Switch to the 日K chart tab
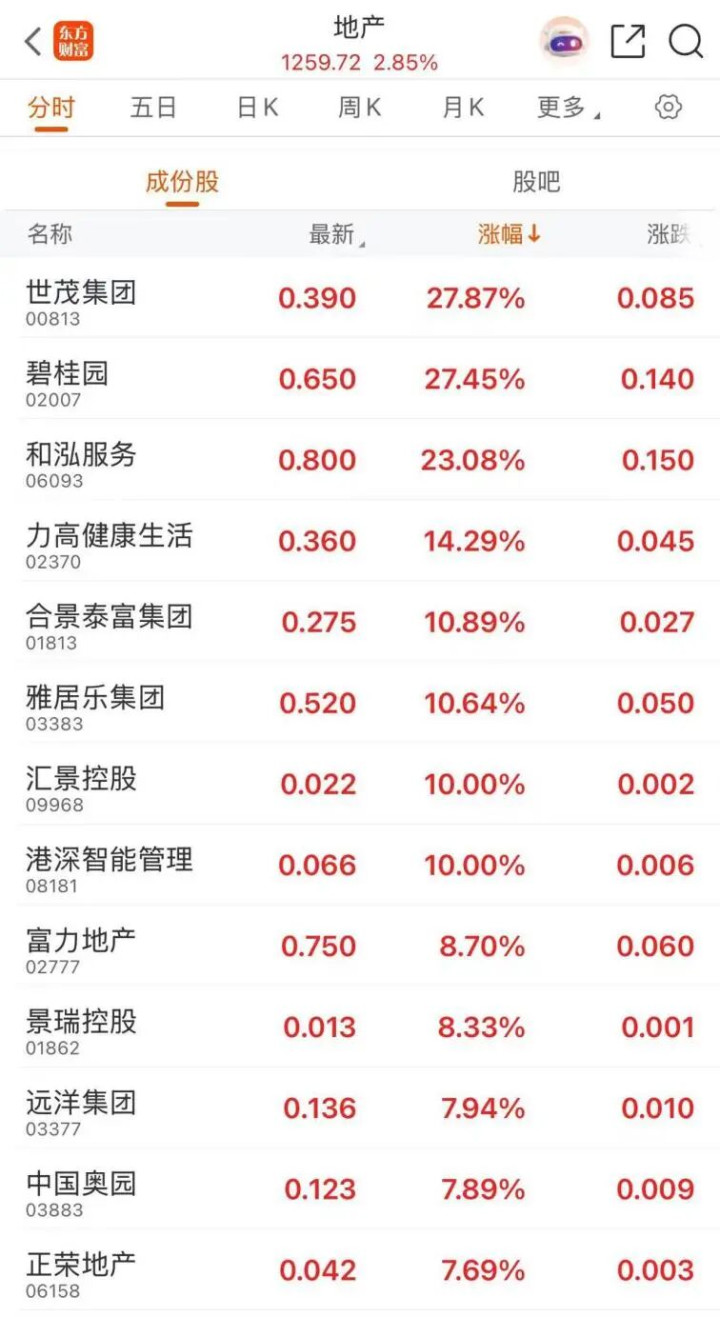720x1317 pixels. (257, 108)
